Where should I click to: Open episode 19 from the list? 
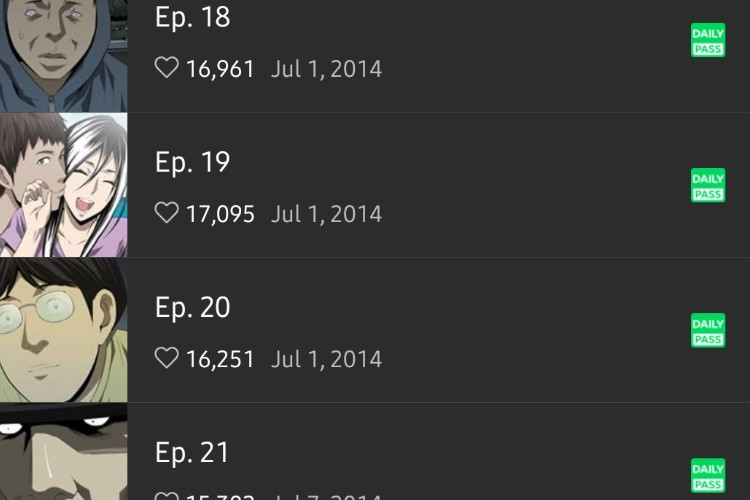(192, 163)
